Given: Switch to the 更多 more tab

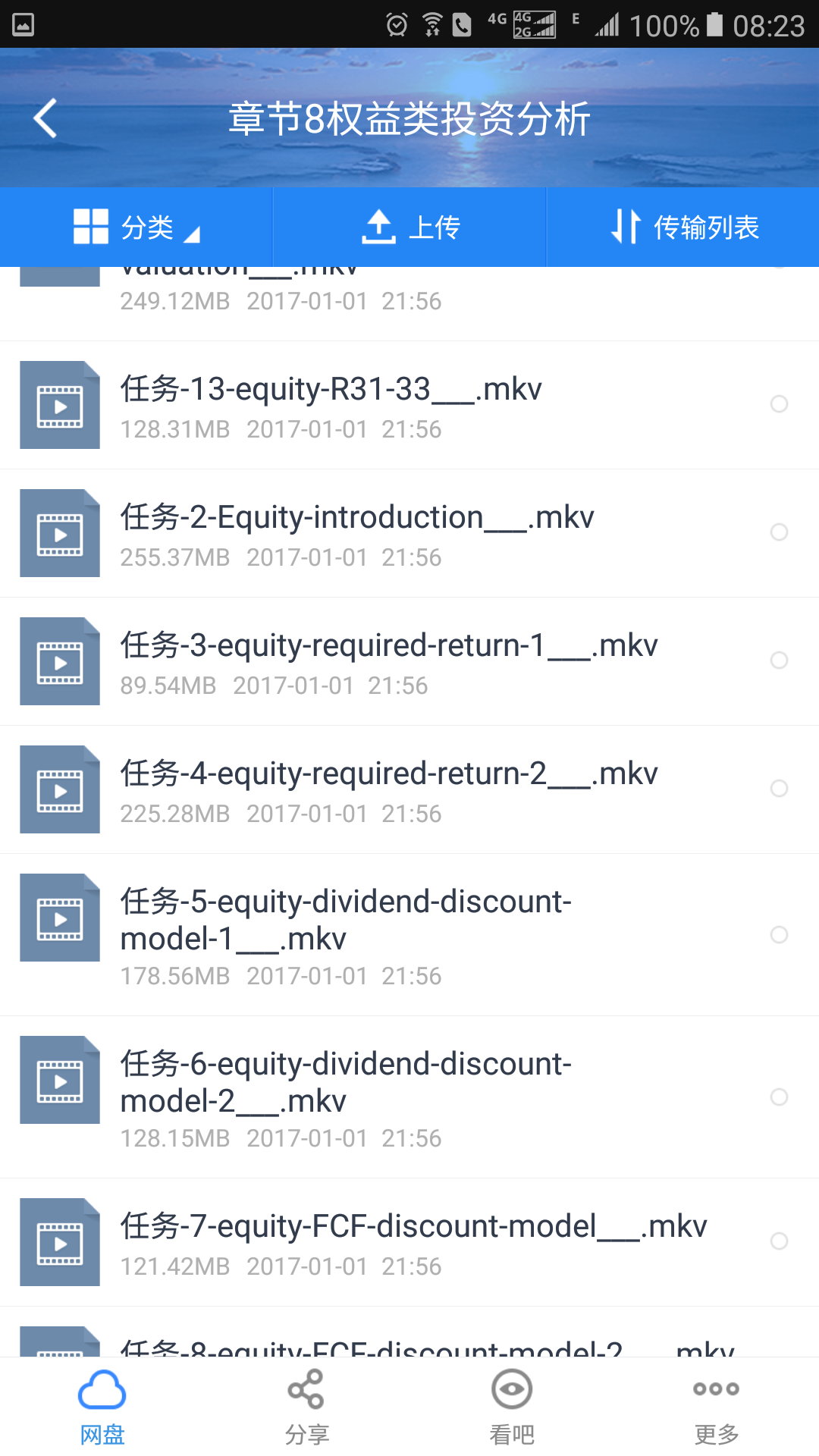Looking at the screenshot, I should (717, 1407).
